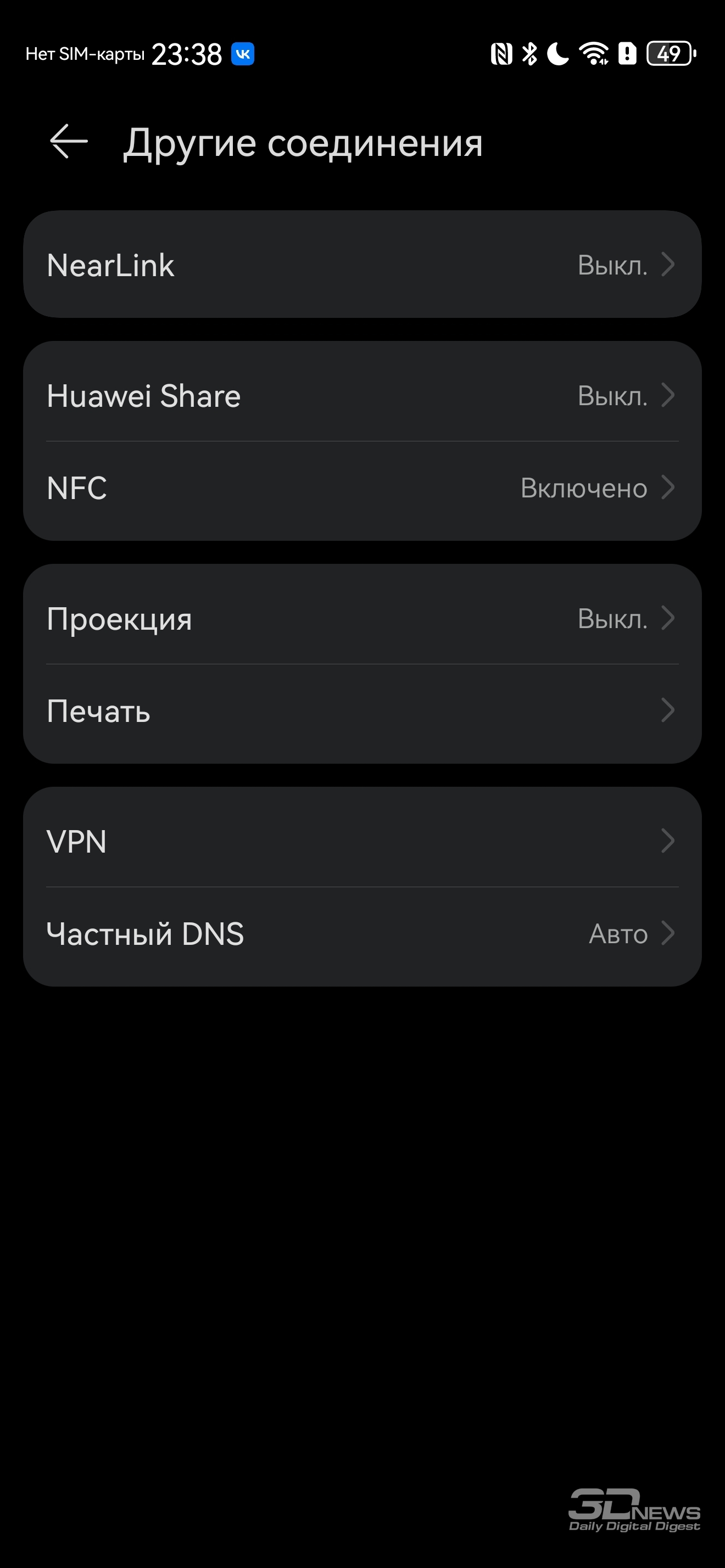Open VPN settings
Image resolution: width=725 pixels, height=1568 pixels.
362,841
